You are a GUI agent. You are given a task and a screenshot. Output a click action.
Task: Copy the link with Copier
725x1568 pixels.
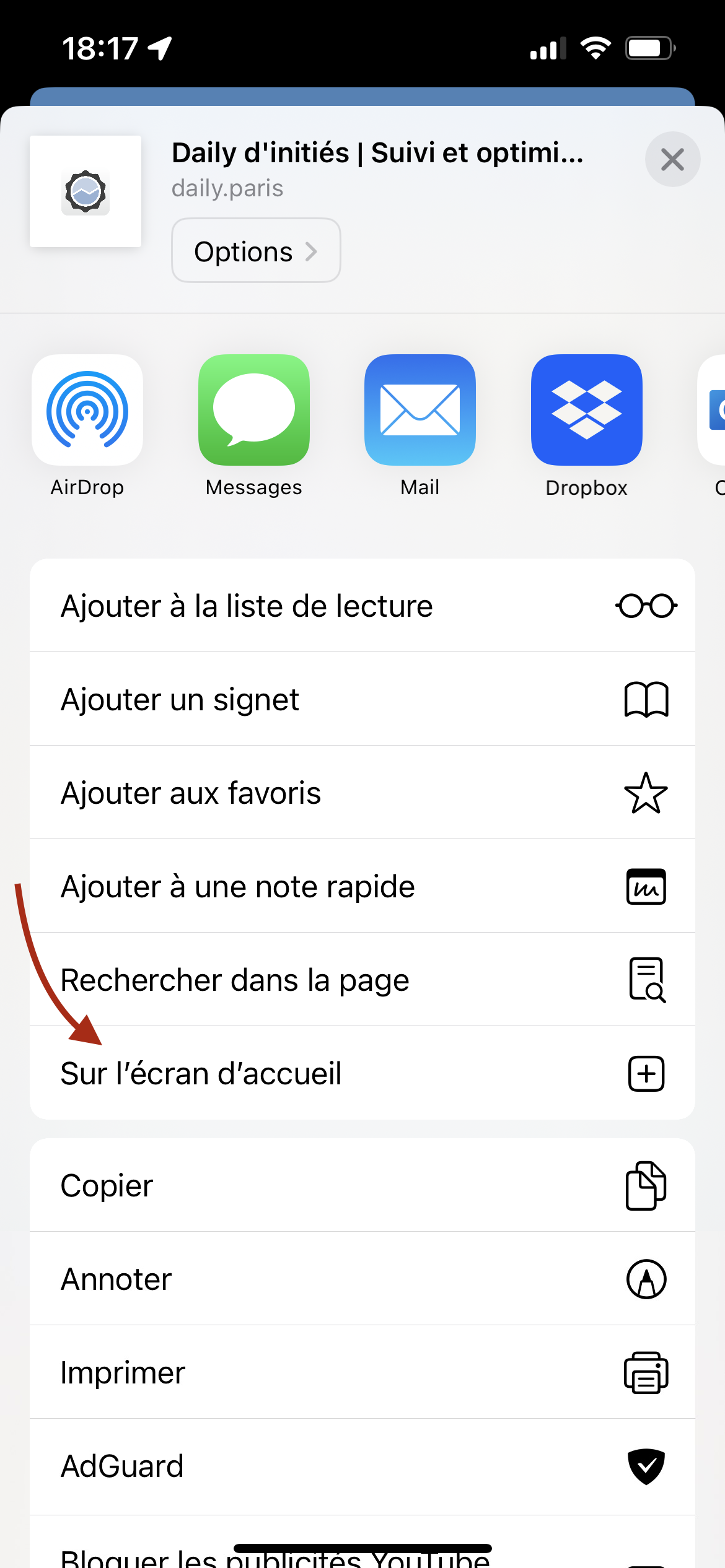click(x=362, y=1185)
